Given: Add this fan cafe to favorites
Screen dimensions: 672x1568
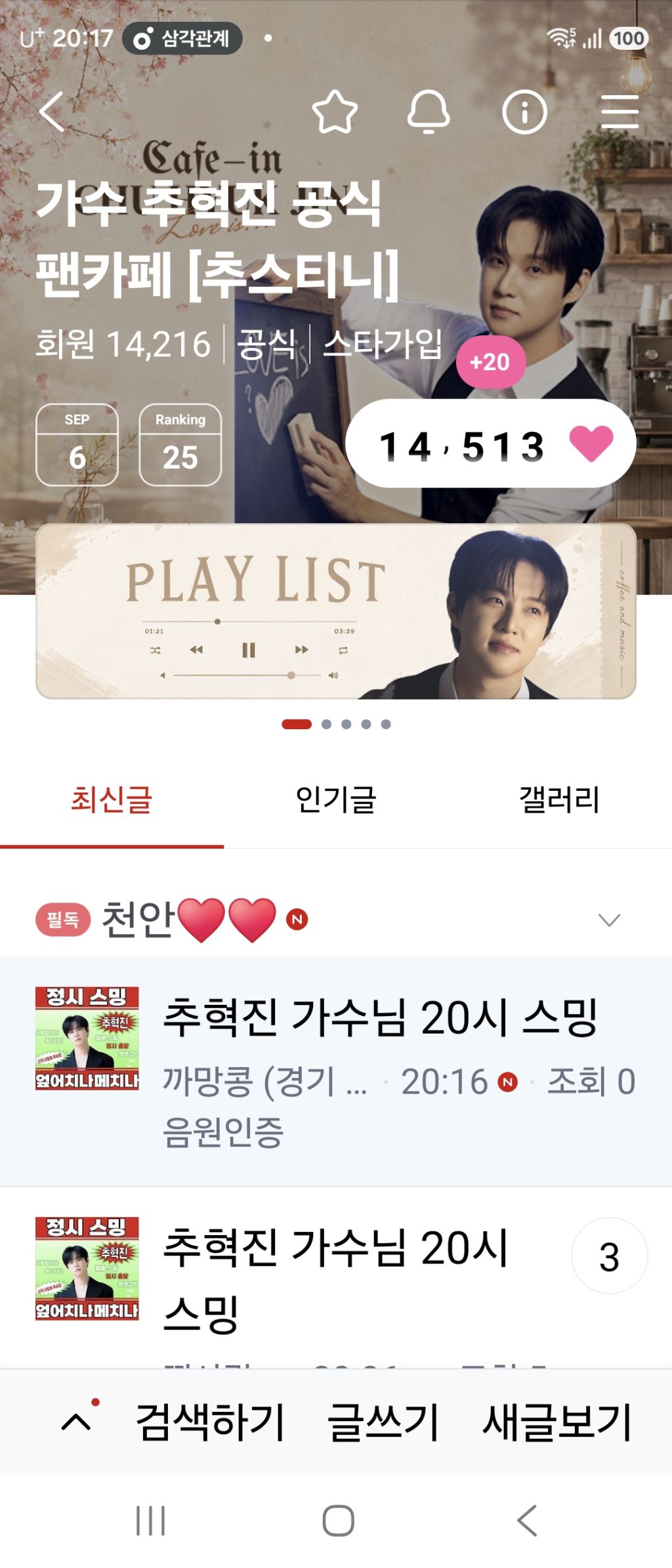Looking at the screenshot, I should 335,112.
